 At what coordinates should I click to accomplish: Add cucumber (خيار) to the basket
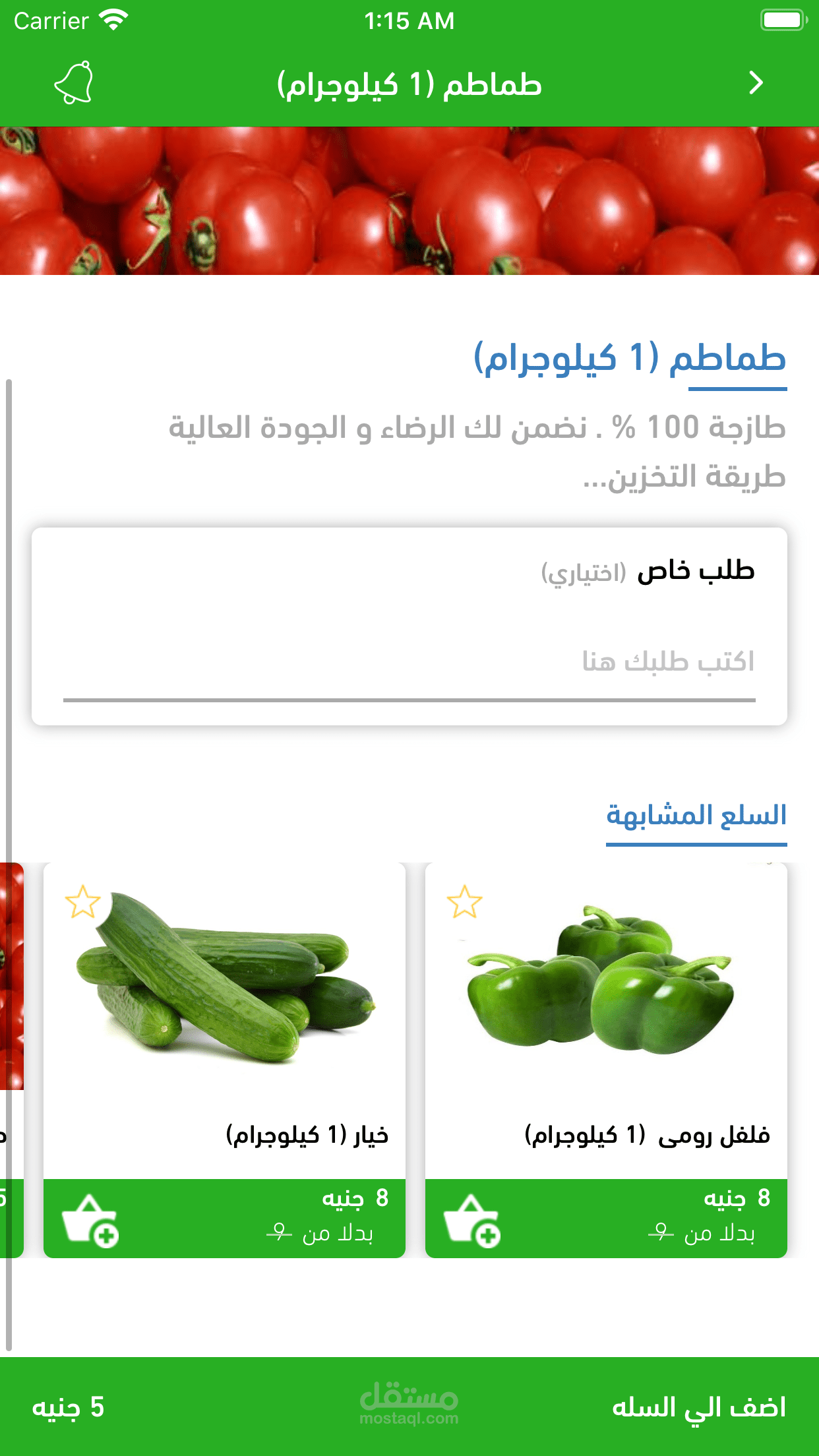tap(90, 1221)
